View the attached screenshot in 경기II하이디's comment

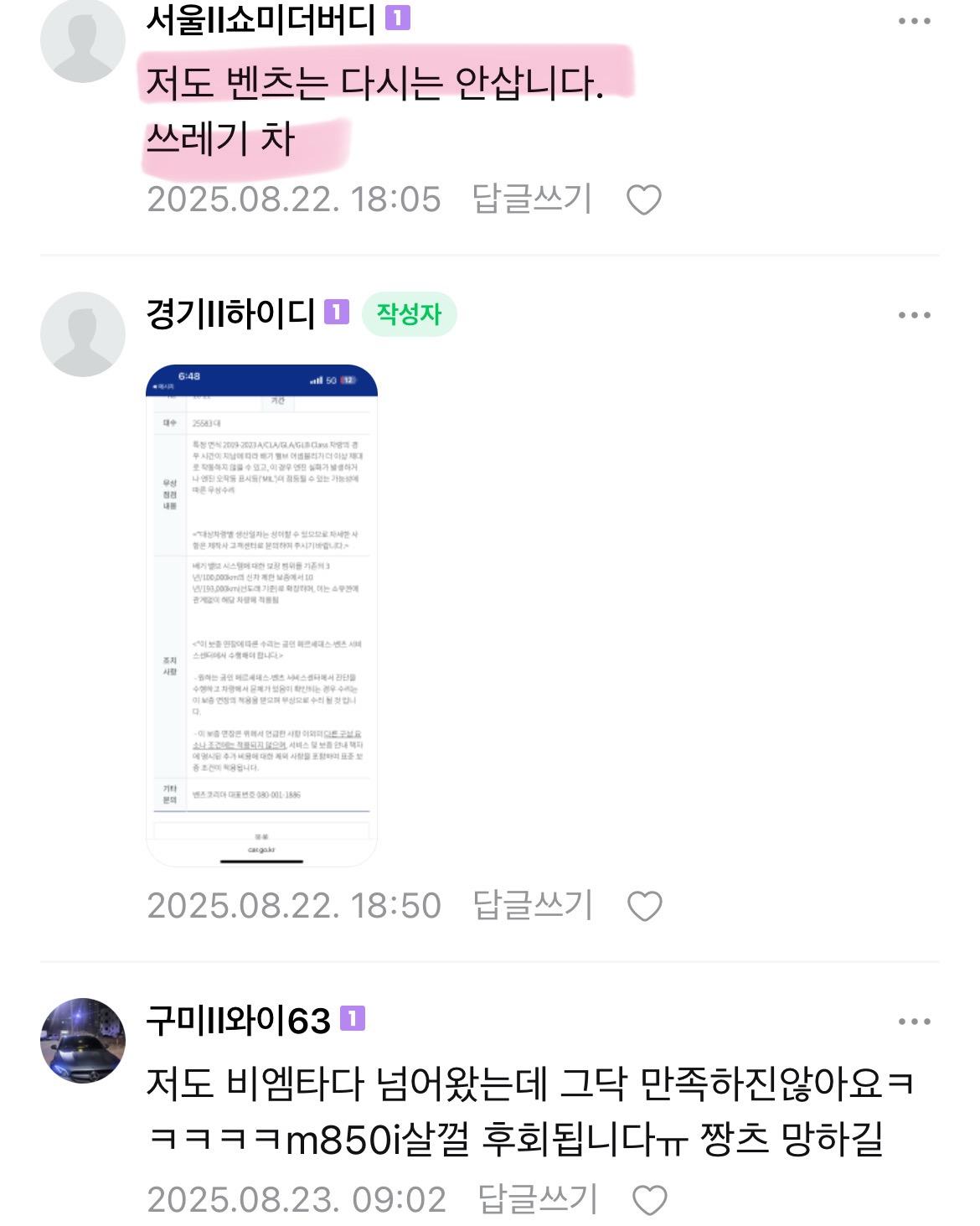click(x=261, y=615)
